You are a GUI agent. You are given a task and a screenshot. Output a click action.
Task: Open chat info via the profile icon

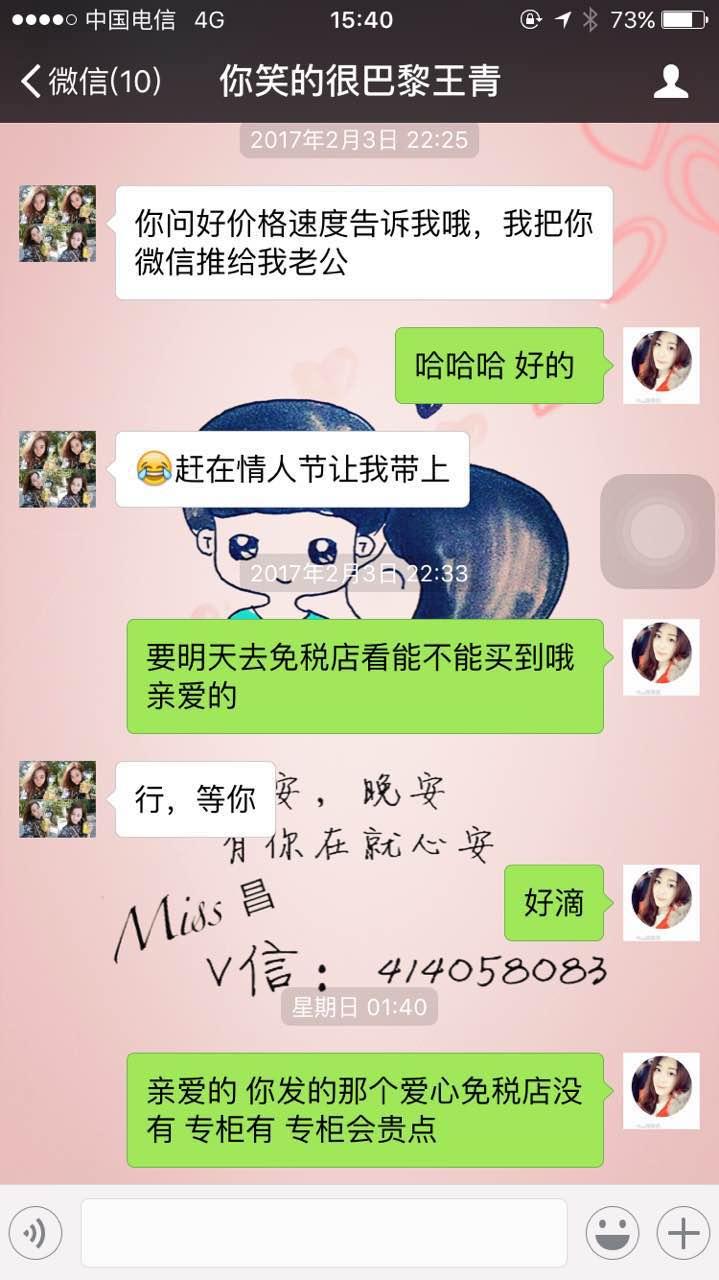[670, 81]
